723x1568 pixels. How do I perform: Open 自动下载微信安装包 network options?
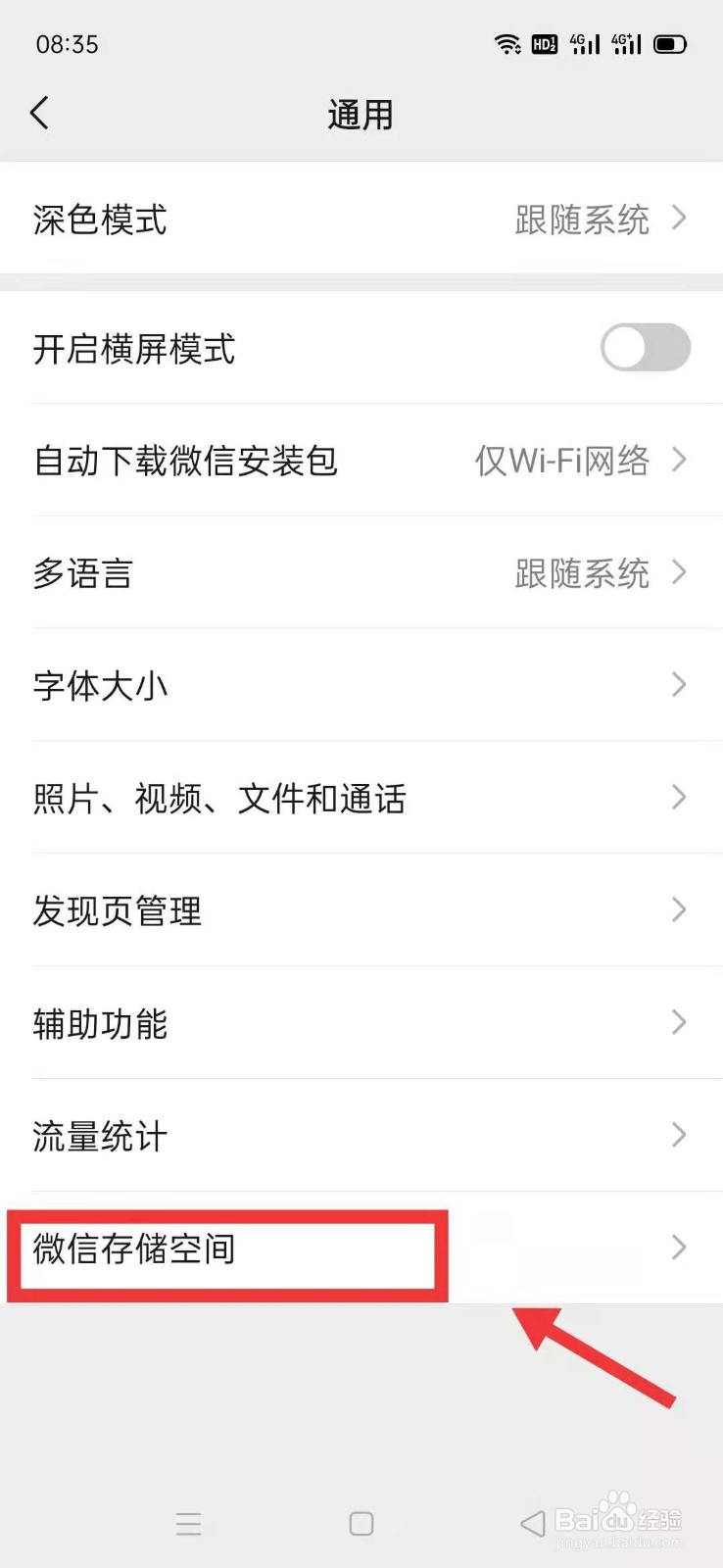tap(362, 460)
